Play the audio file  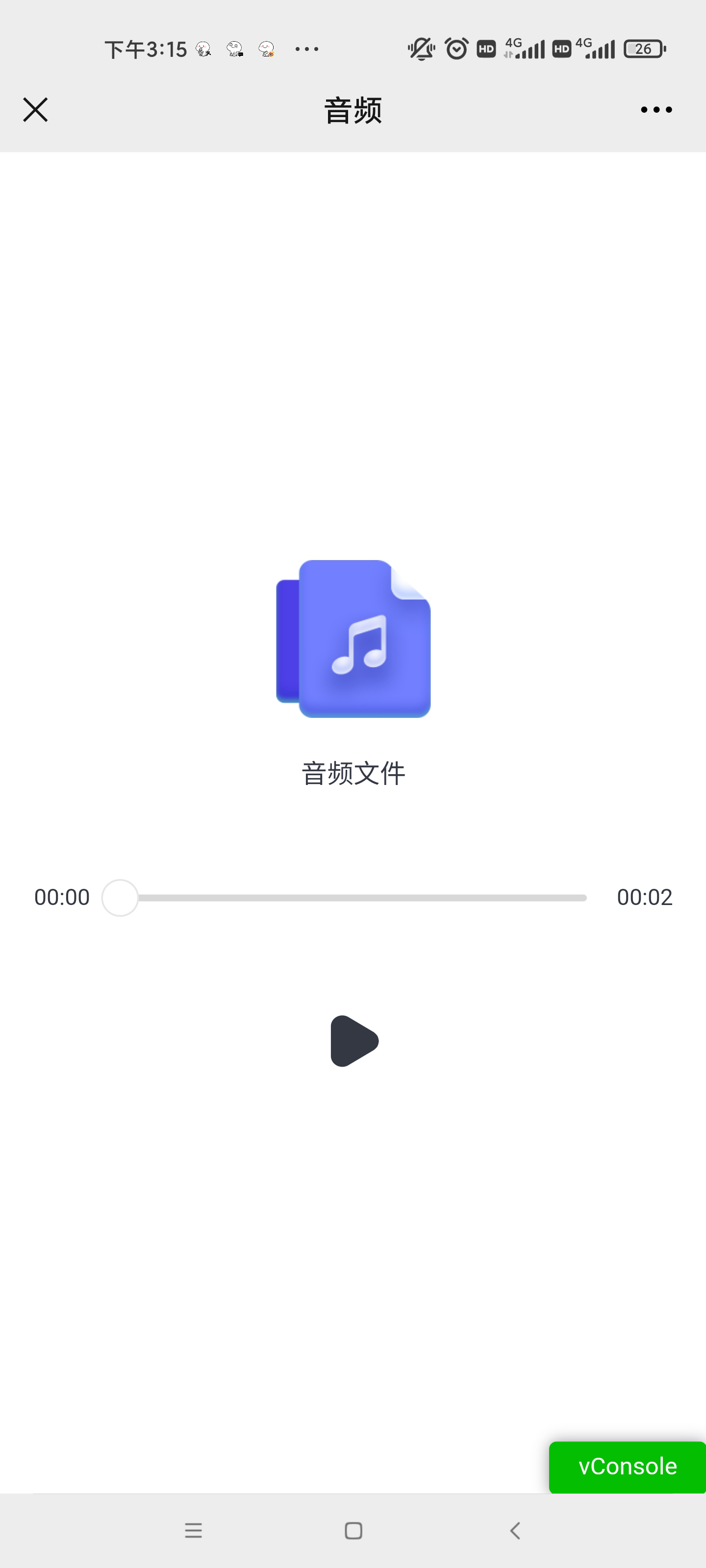tap(354, 1041)
